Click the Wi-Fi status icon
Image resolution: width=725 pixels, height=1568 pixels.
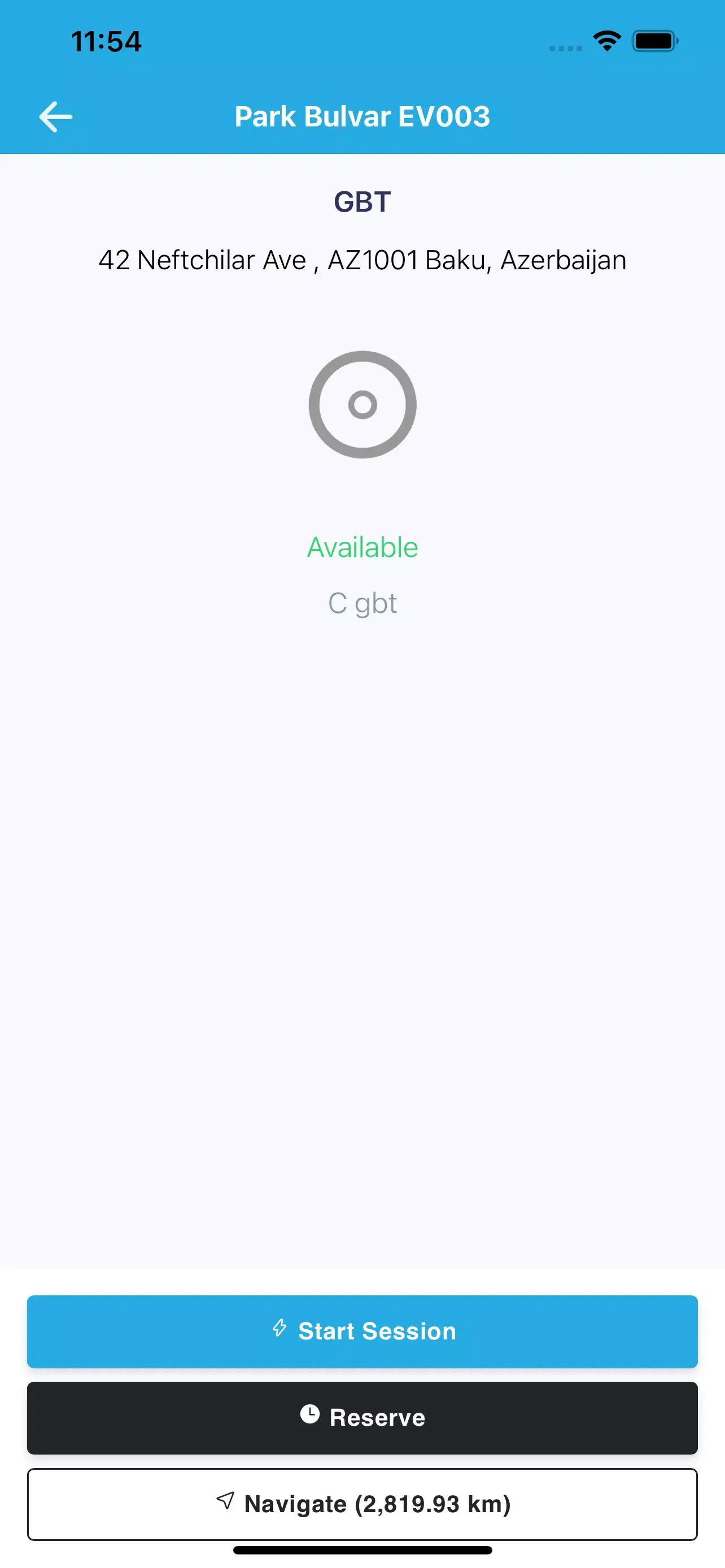tap(606, 40)
